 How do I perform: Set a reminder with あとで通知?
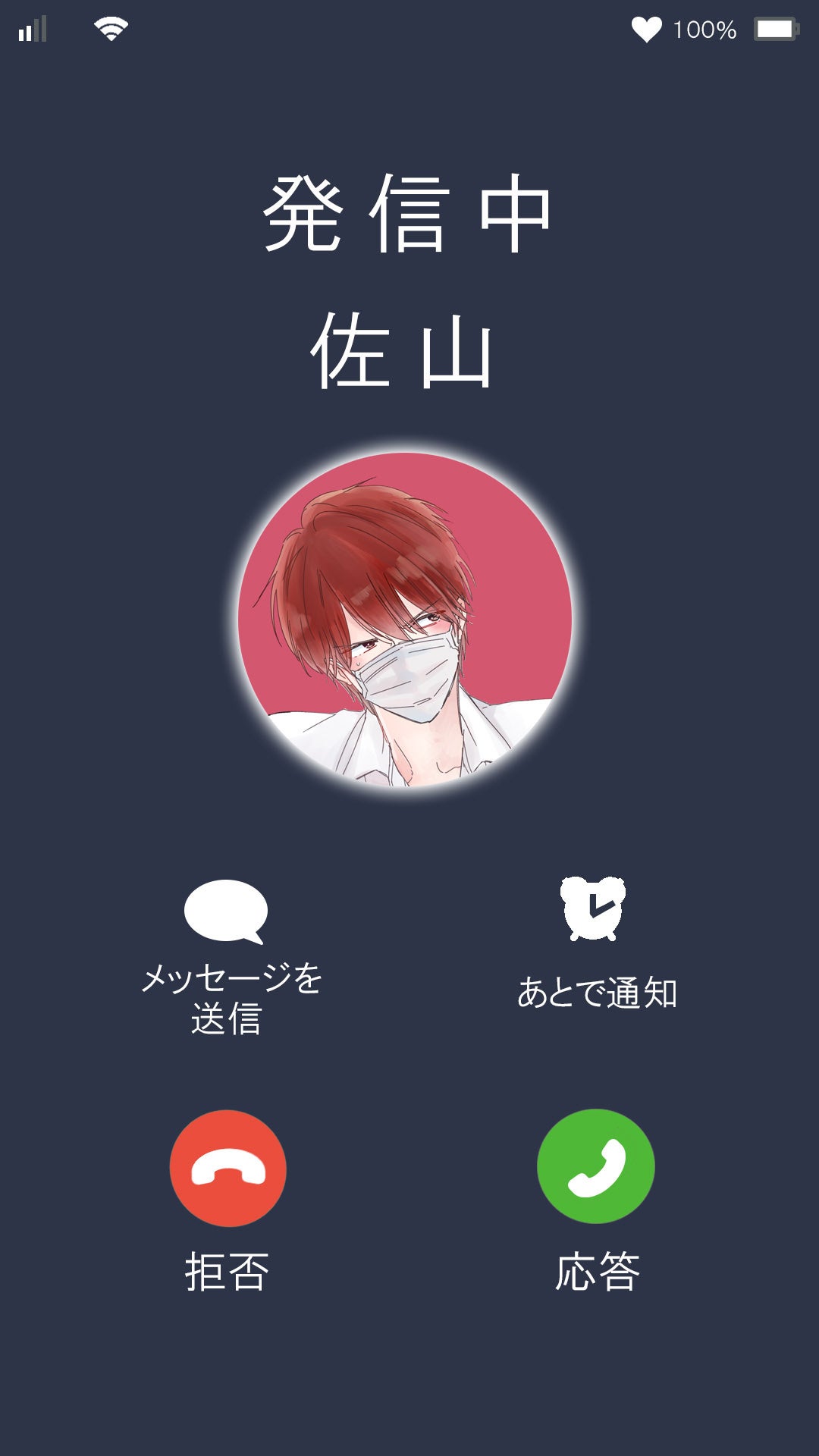pos(593,909)
